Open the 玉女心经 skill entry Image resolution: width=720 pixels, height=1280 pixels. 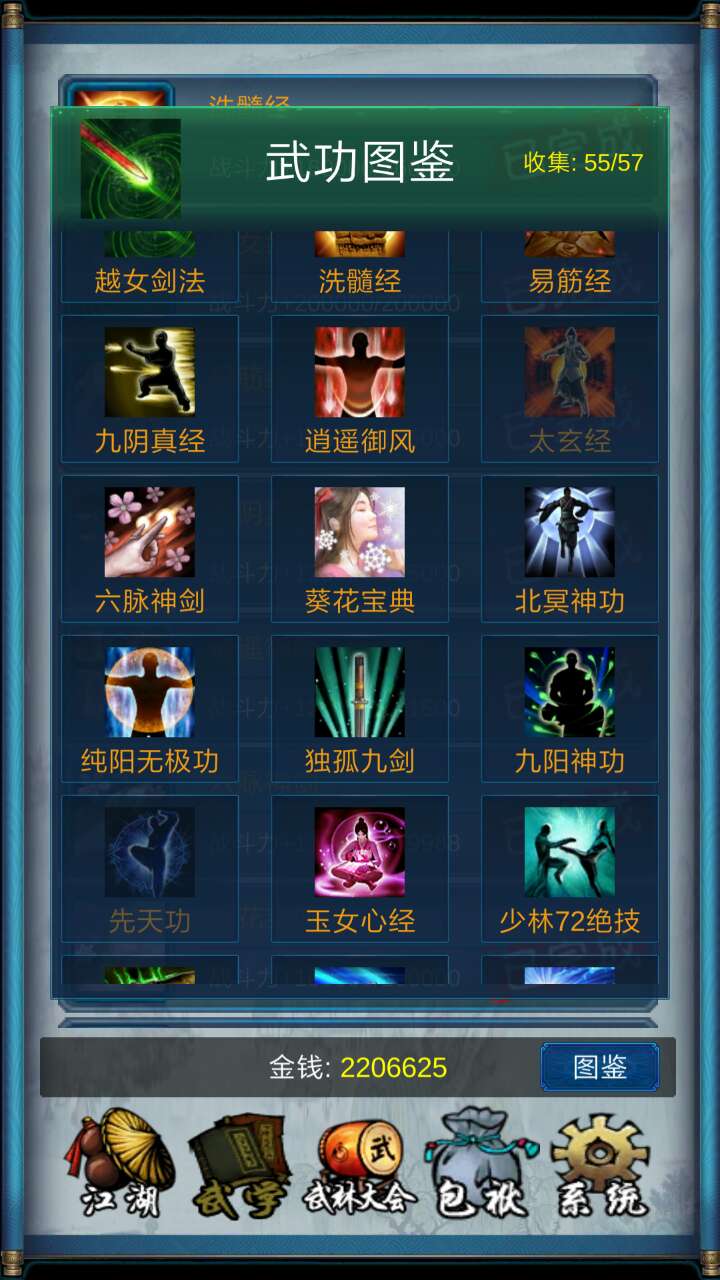(360, 868)
